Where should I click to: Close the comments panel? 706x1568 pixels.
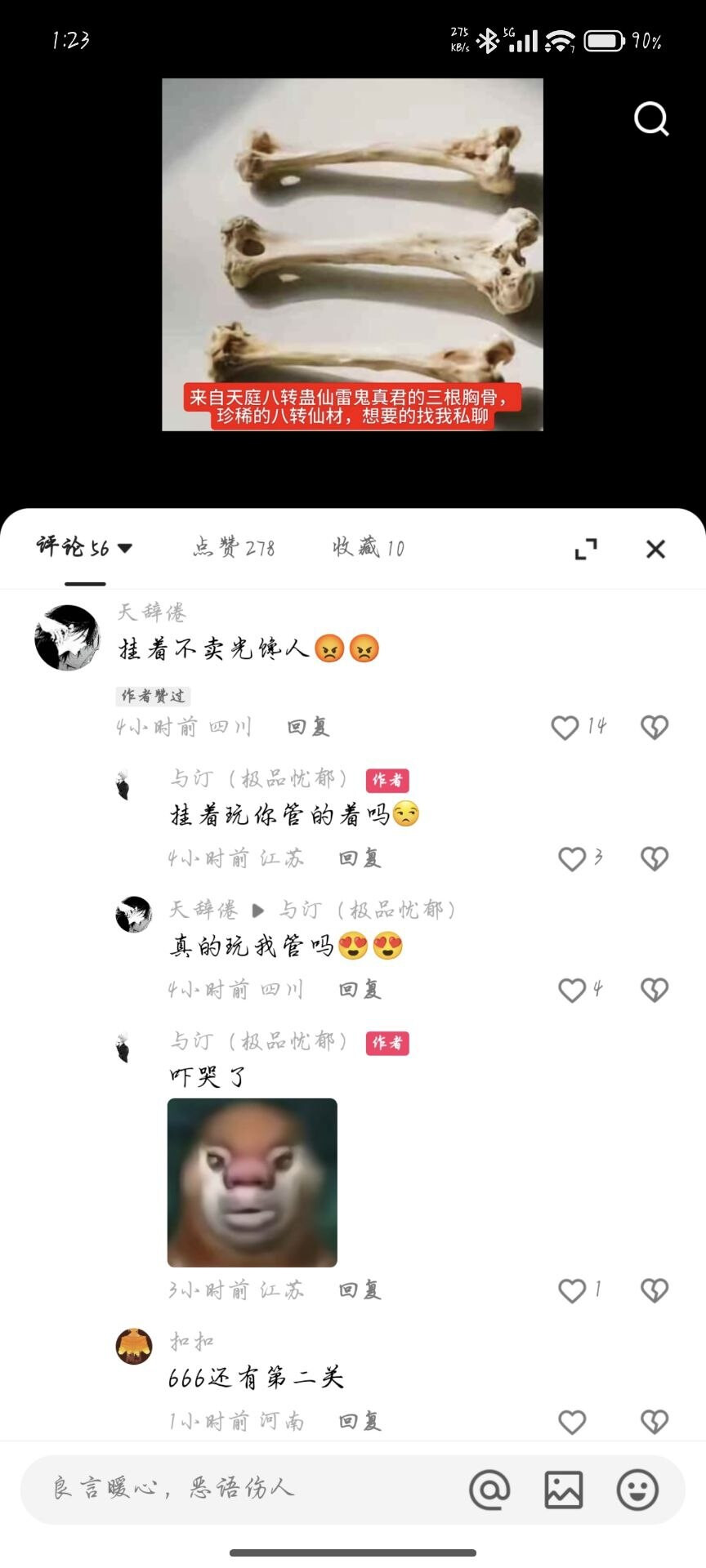tap(655, 549)
